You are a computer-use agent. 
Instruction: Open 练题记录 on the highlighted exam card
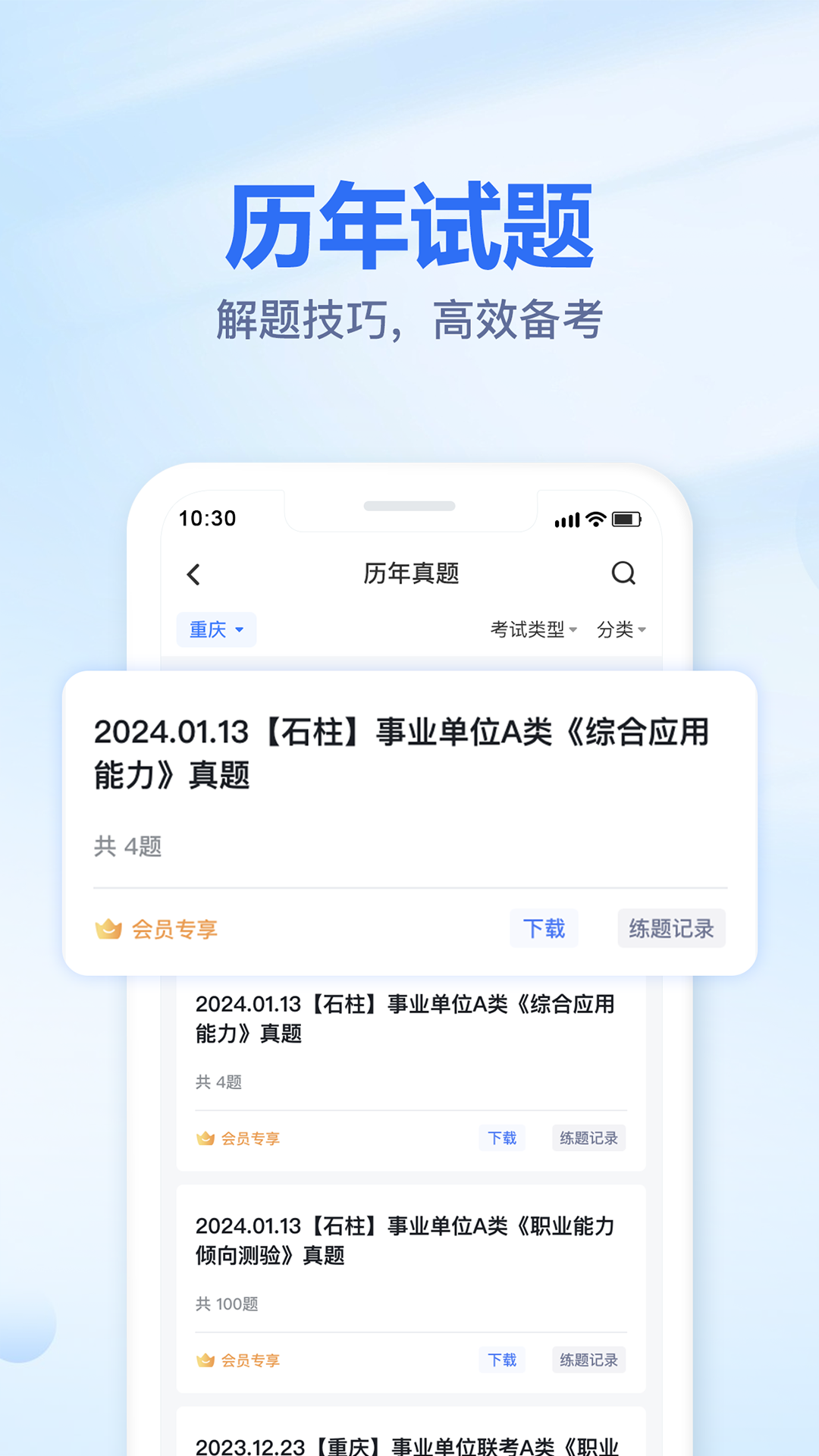670,928
